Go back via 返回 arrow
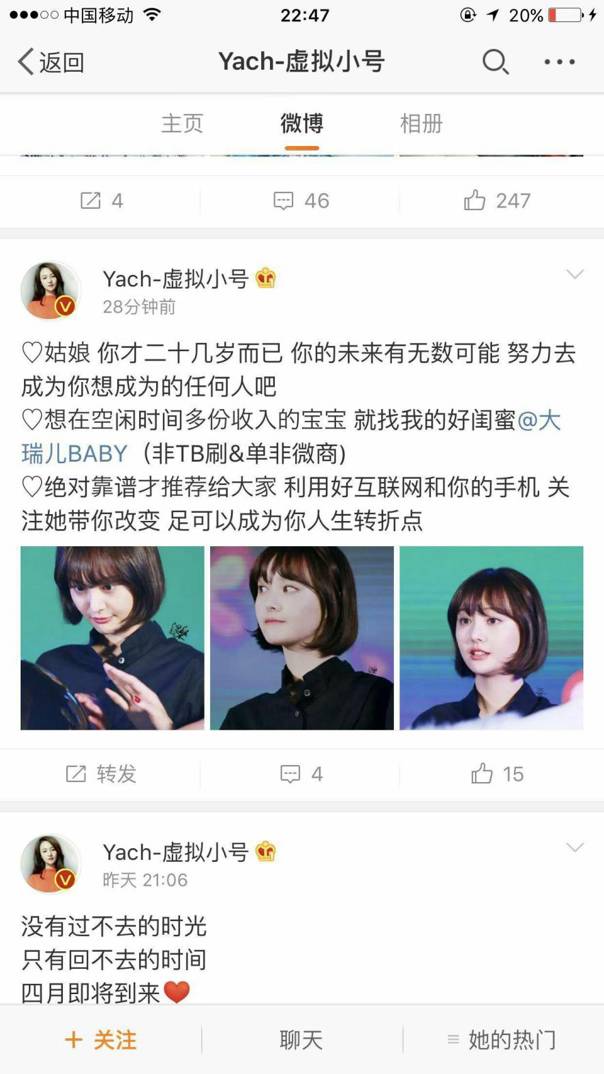The width and height of the screenshot is (604, 1074). pyautogui.click(x=50, y=62)
